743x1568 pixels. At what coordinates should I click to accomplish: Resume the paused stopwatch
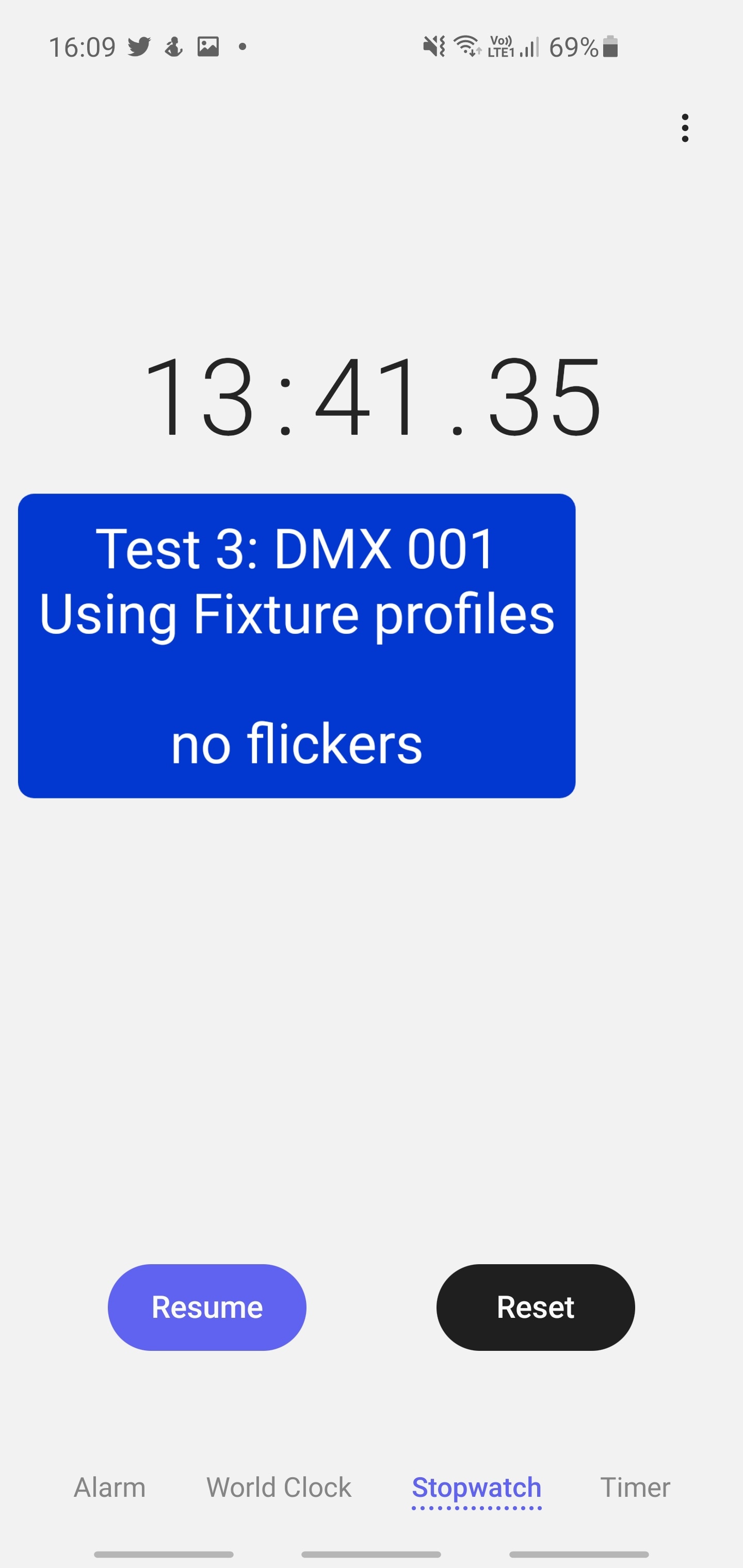pyautogui.click(x=207, y=1308)
